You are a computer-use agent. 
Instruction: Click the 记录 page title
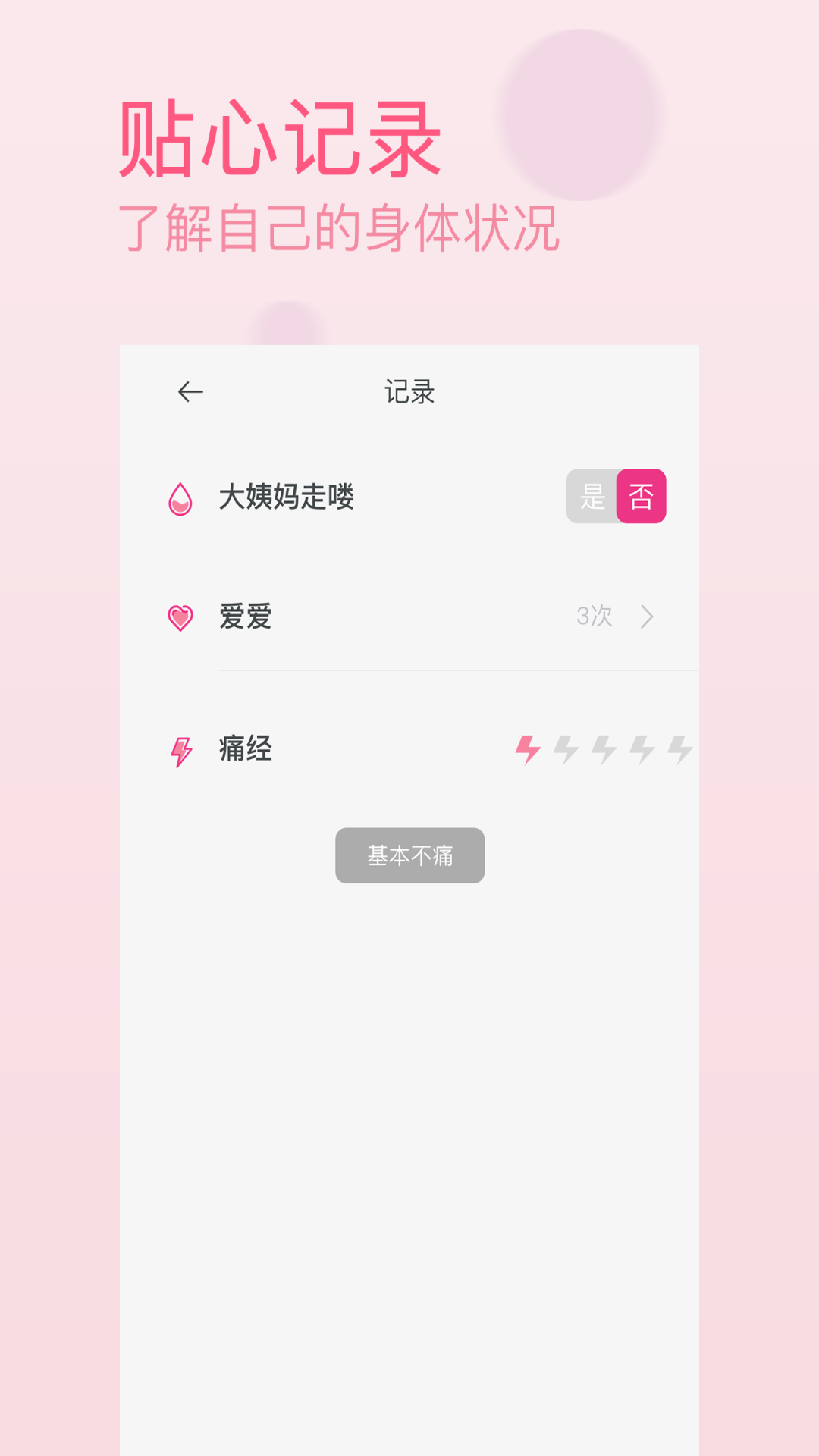pos(409,392)
